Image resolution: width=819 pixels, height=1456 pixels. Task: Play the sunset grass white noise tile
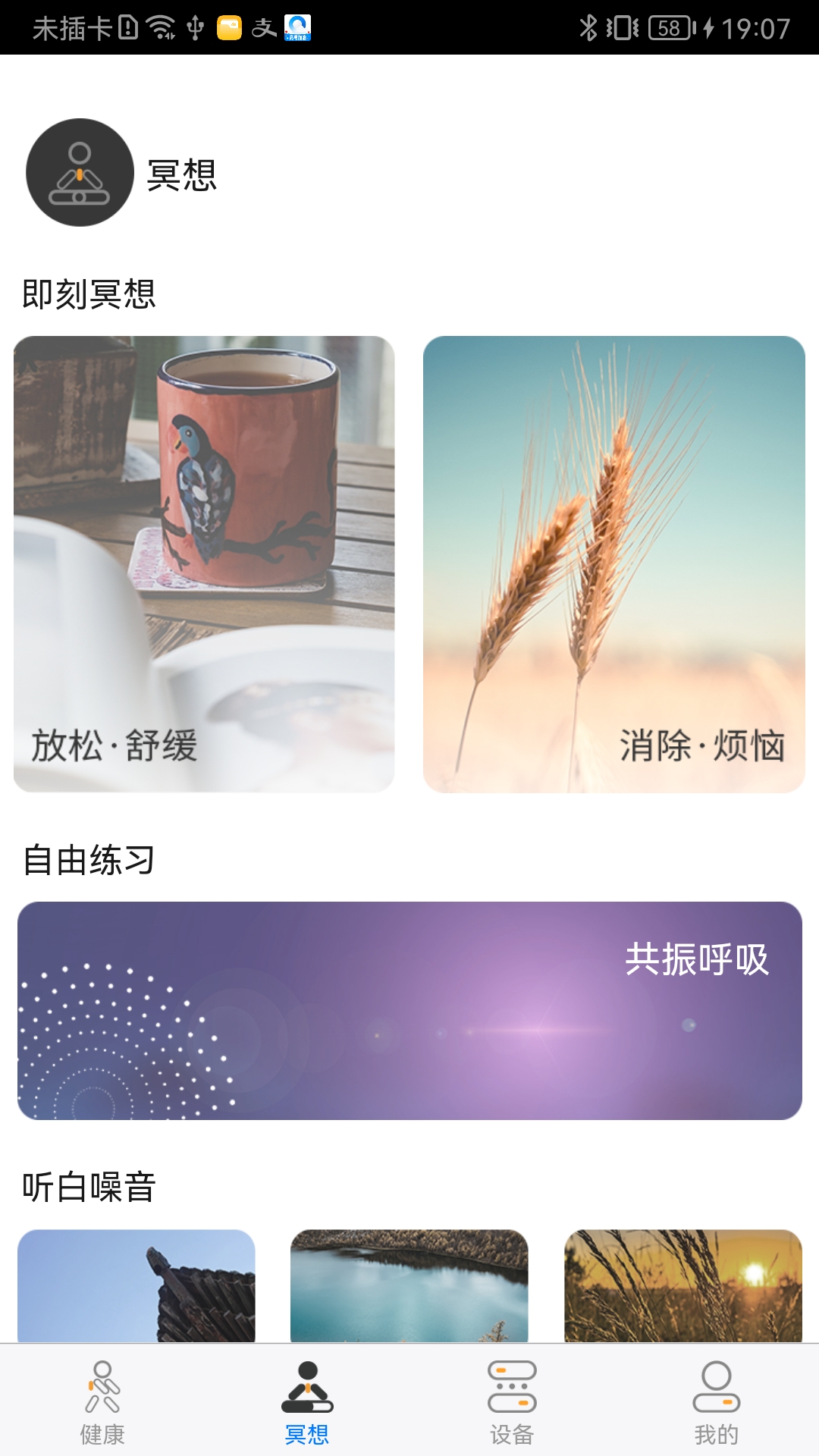(682, 1285)
